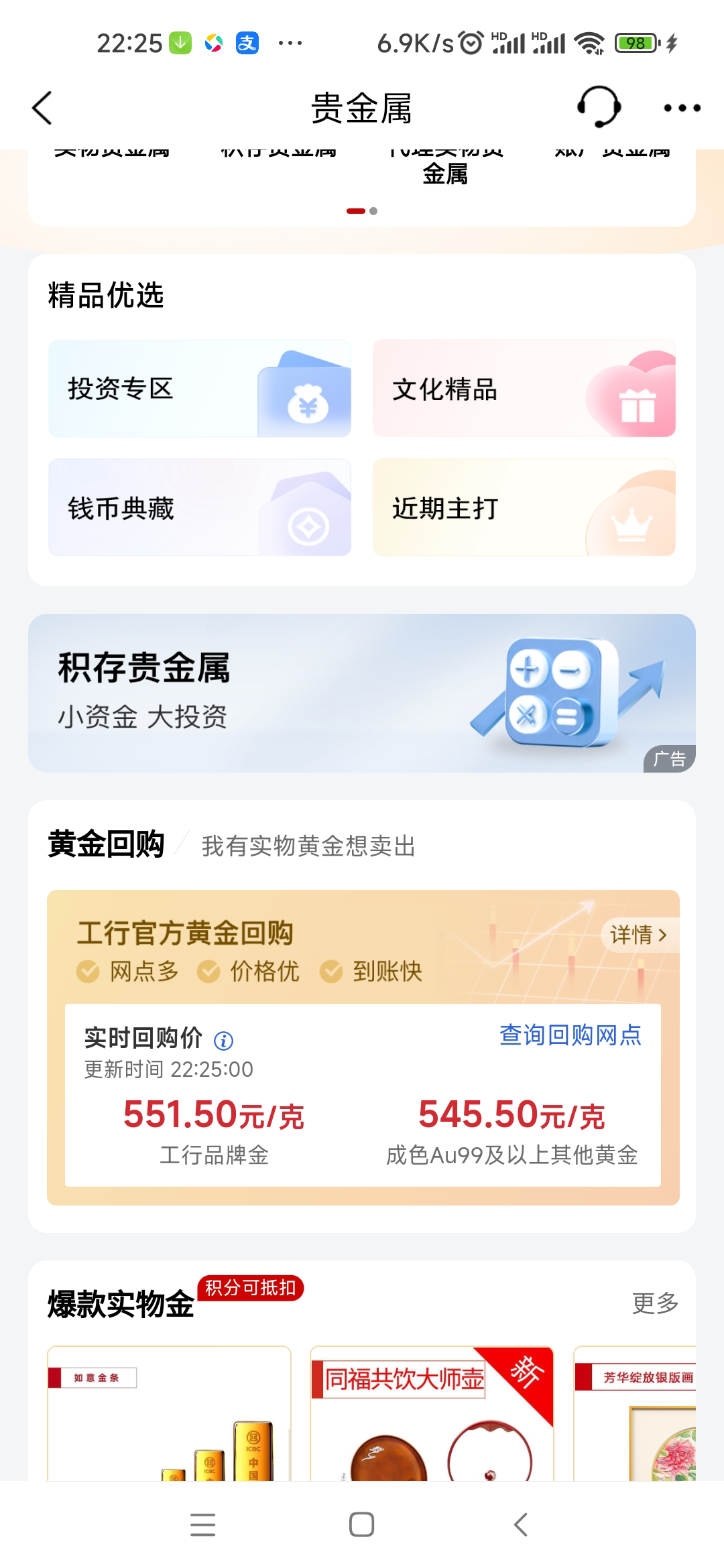This screenshot has width=724, height=1568.
Task: Open the 钱币典藏 section
Action: pyautogui.click(x=200, y=508)
